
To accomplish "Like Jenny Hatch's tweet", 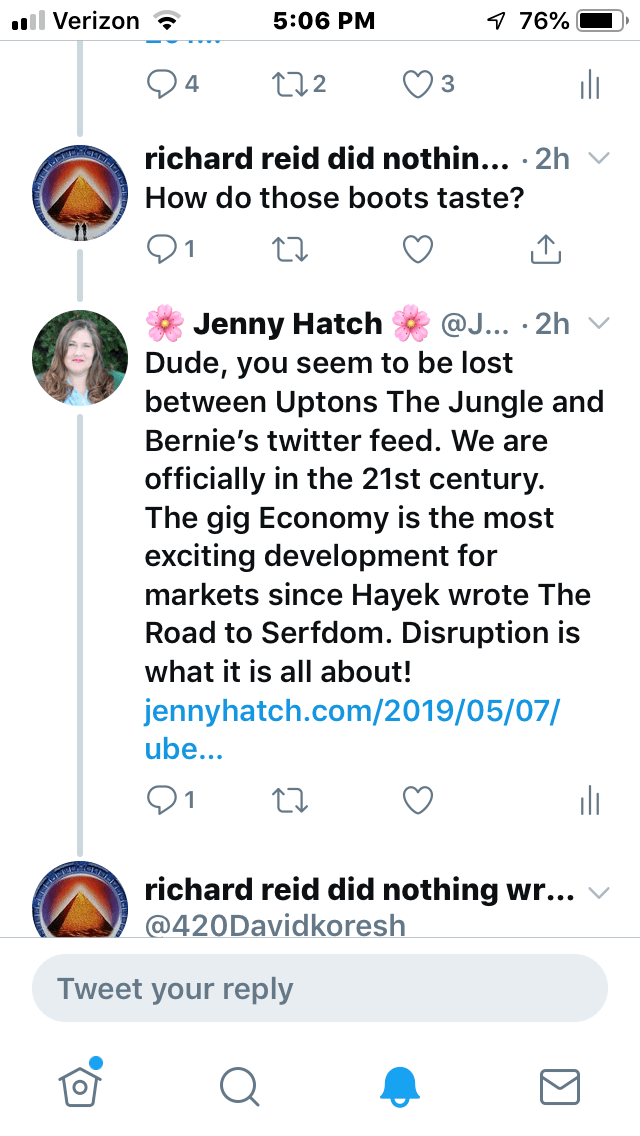I will [417, 798].
